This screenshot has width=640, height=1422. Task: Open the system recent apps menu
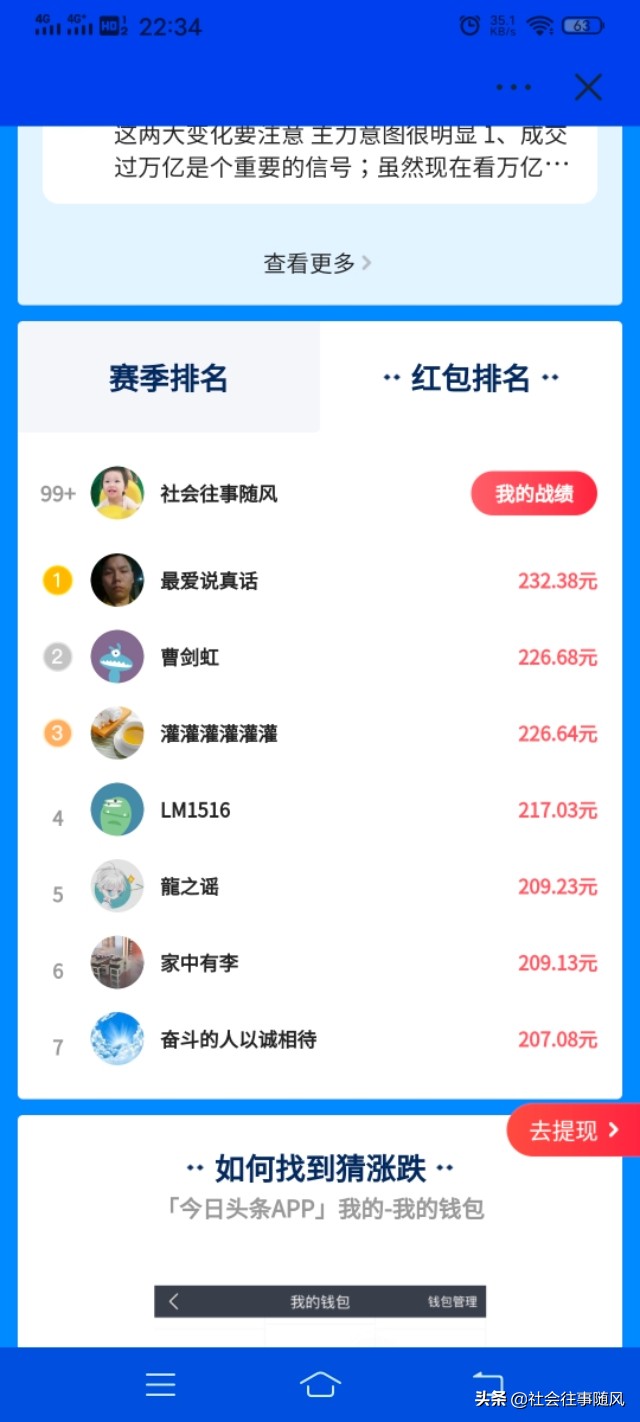point(160,1384)
